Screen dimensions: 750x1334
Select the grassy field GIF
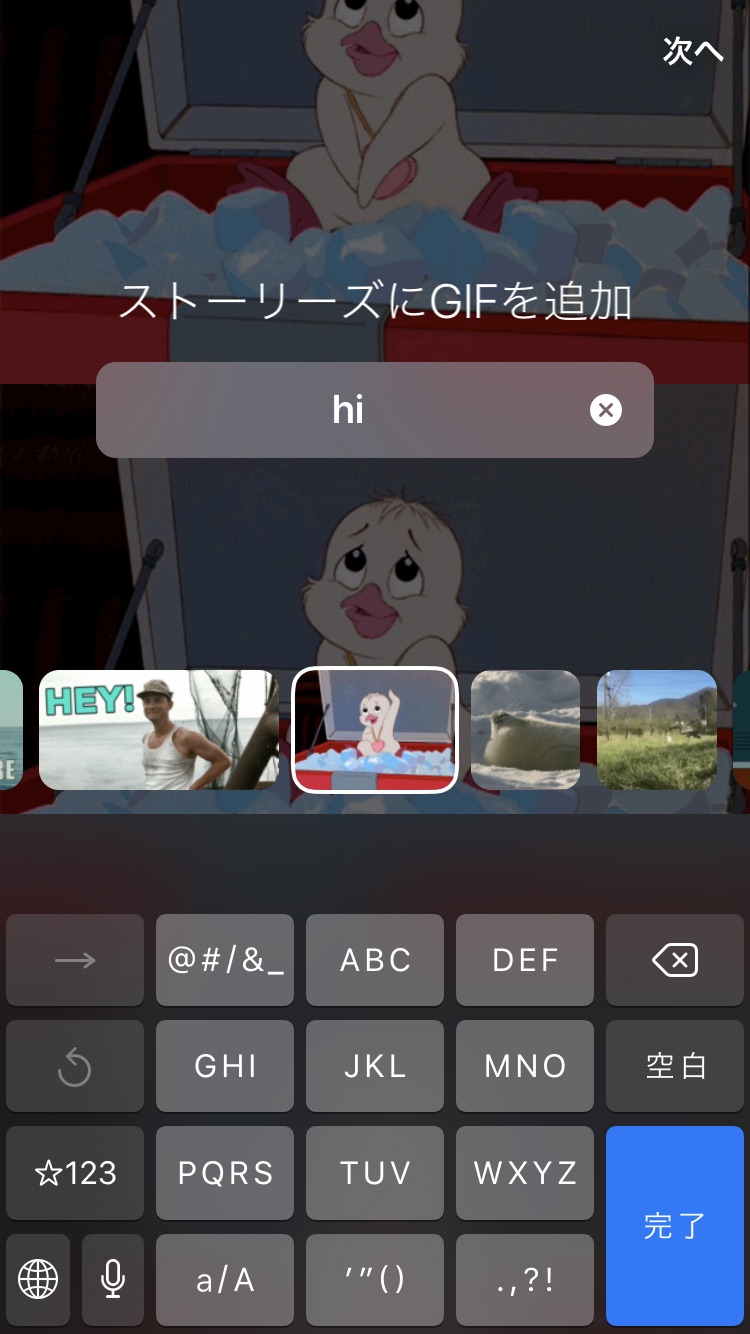coord(657,729)
